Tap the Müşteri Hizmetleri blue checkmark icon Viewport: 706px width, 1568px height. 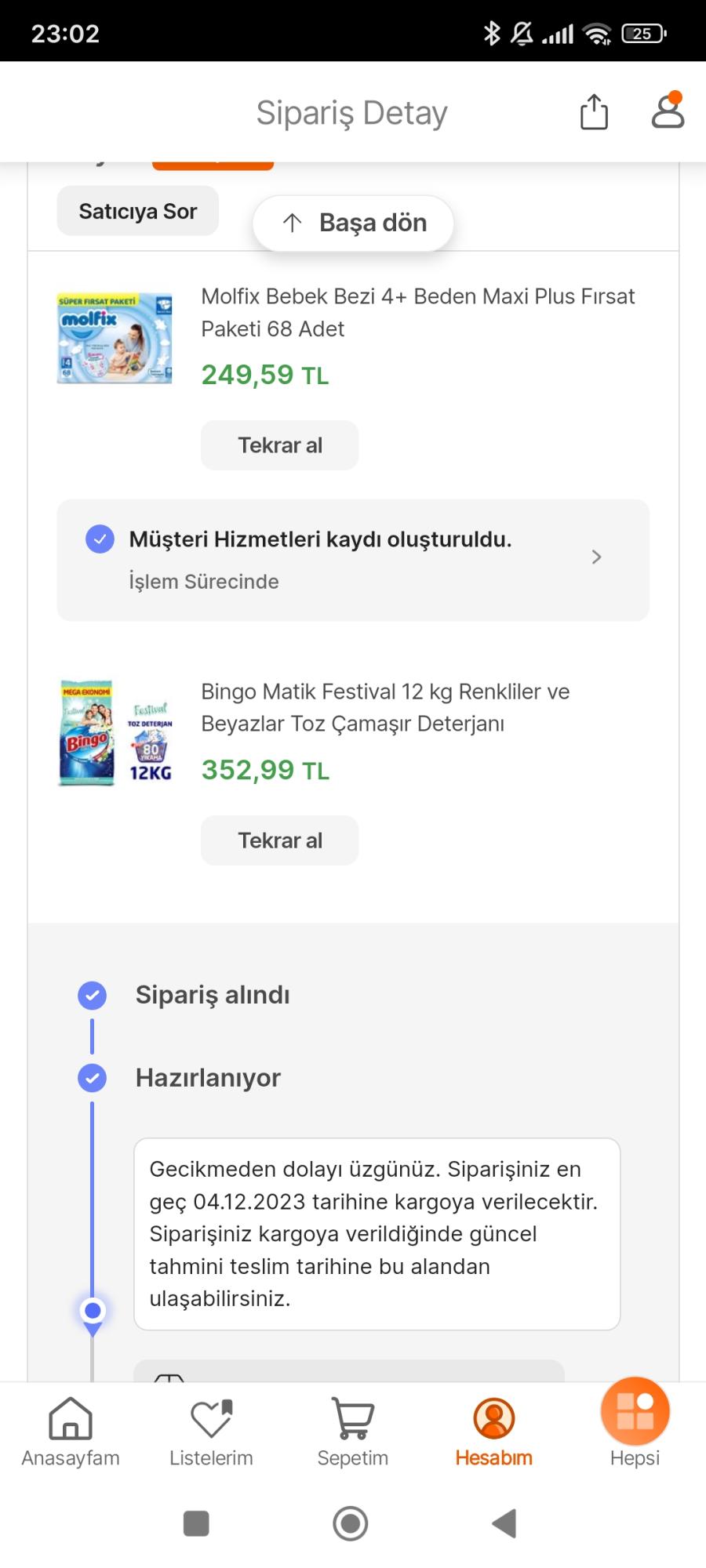[99, 539]
